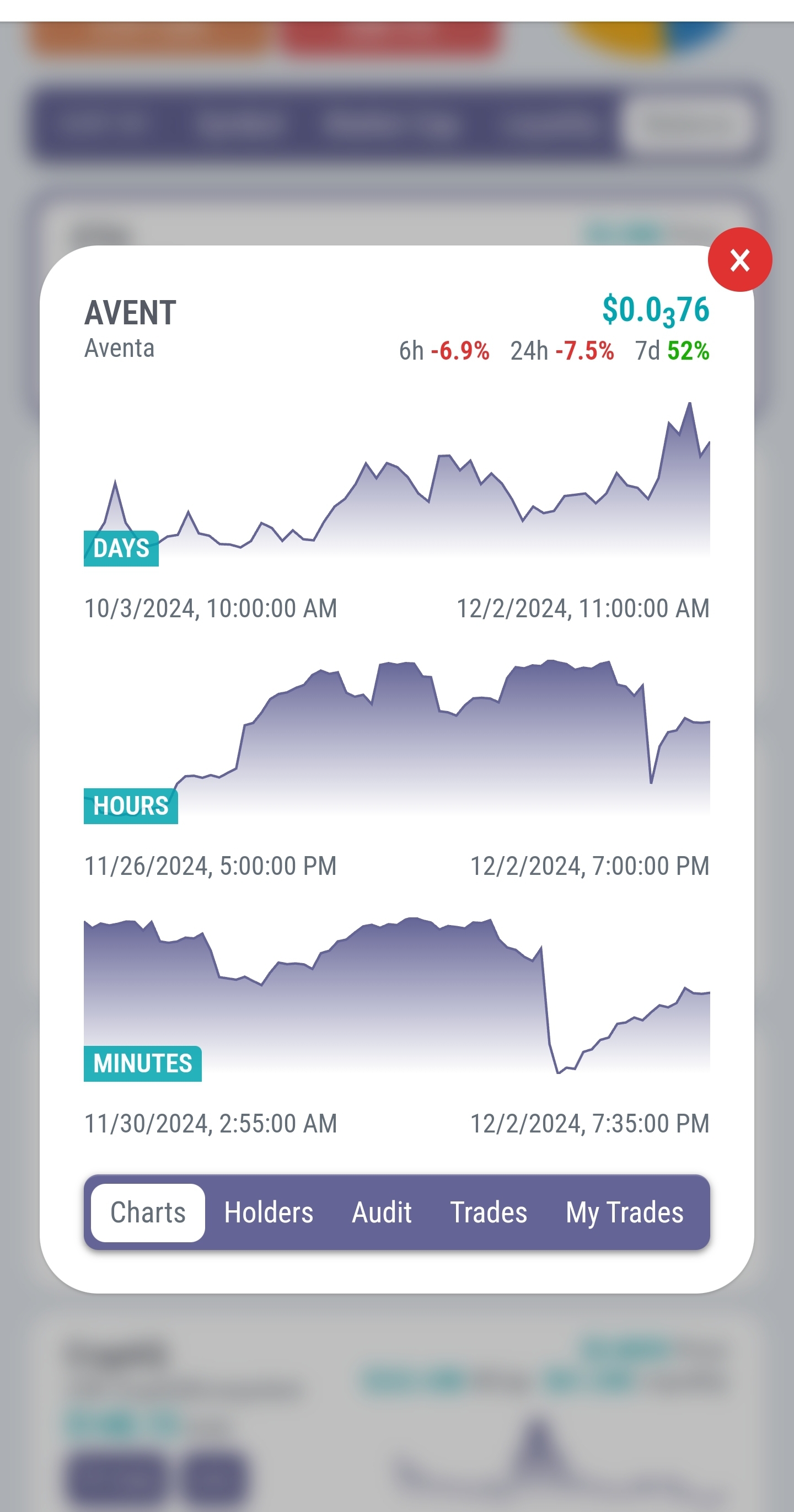Select the DAYS chart timeframe label
The height and width of the screenshot is (1512, 794).
click(x=120, y=549)
